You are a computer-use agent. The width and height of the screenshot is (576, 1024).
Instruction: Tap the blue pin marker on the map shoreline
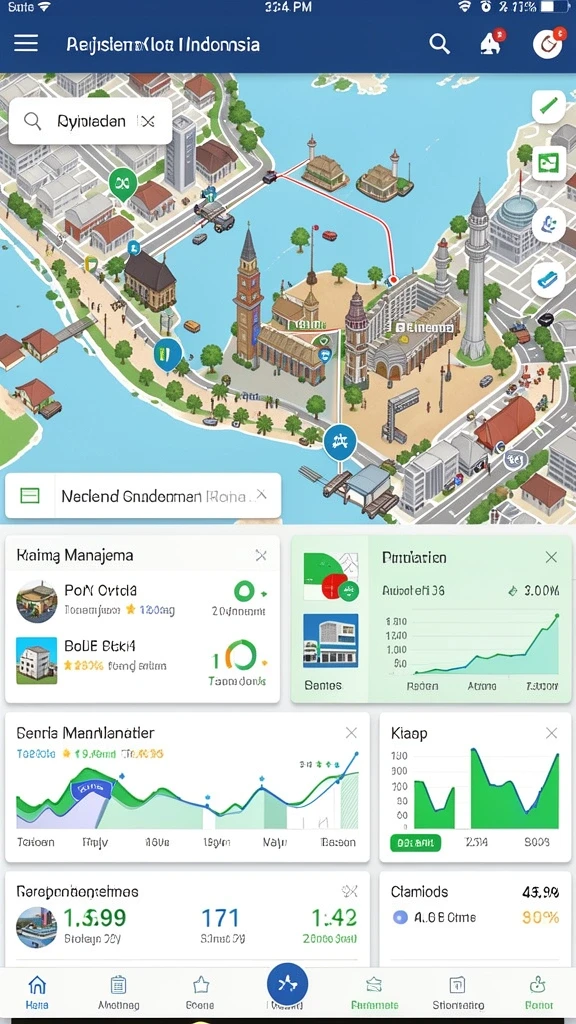167,355
